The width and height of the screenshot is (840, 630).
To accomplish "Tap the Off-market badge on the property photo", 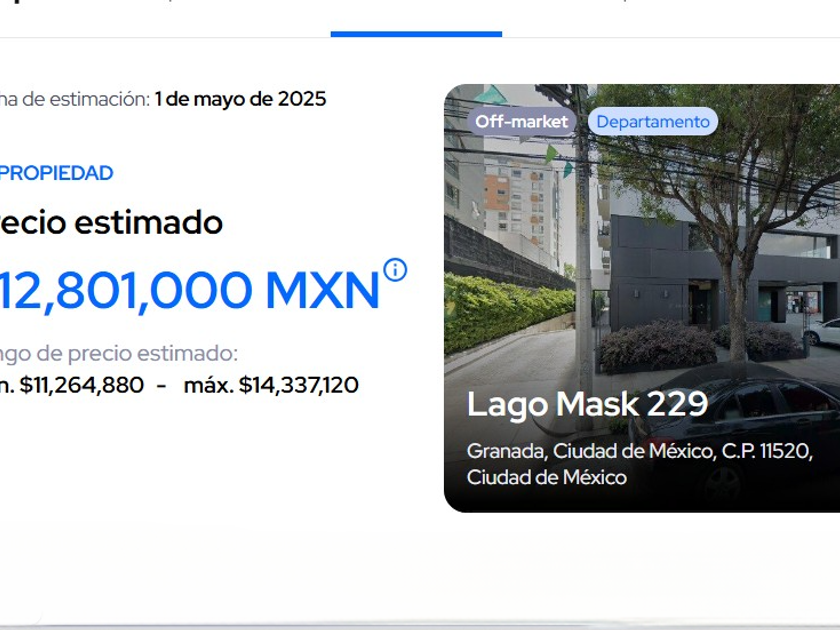I will 521,122.
